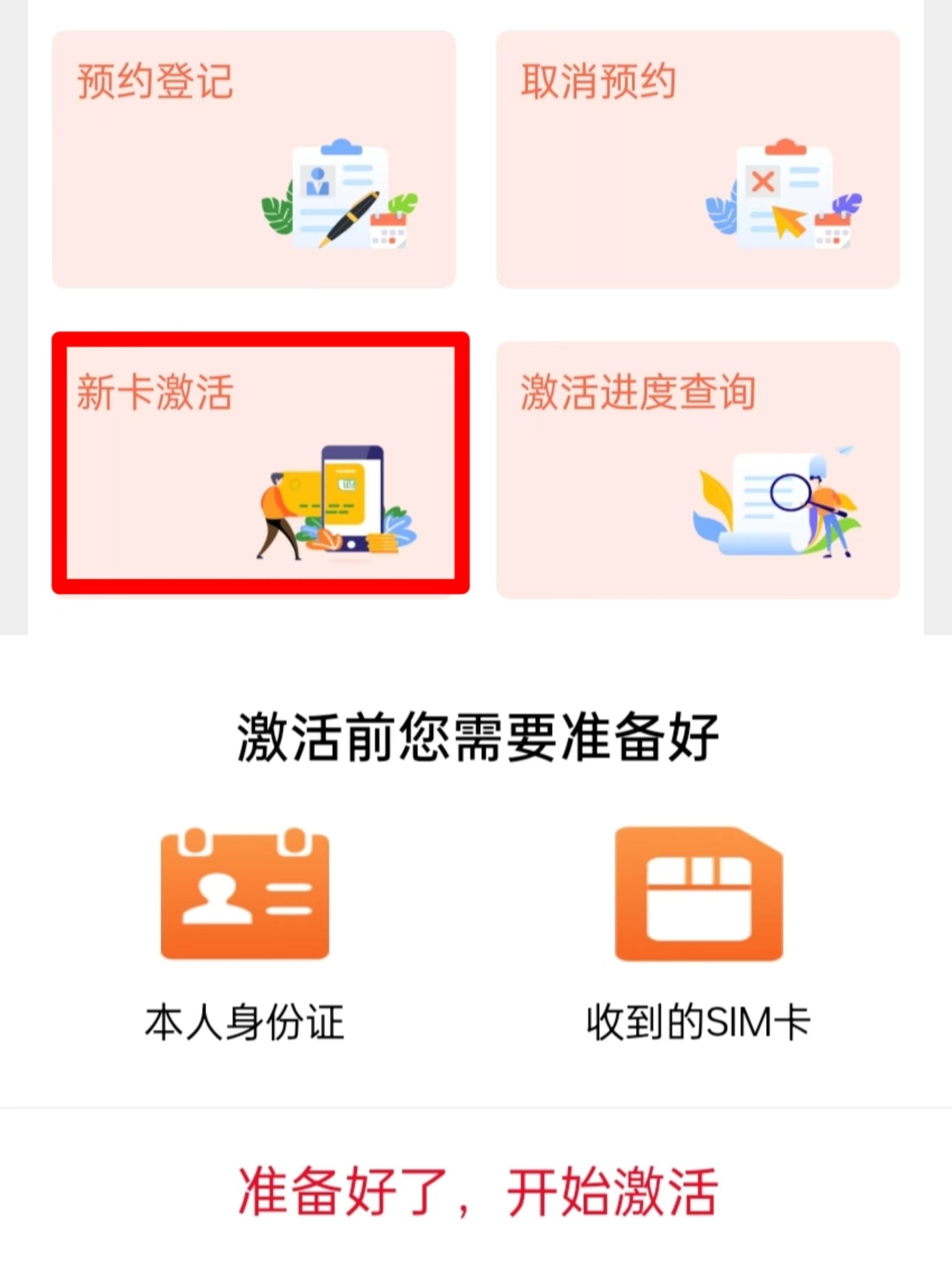The image size is (952, 1270).
Task: Select the 新卡激活 card
Action: tap(260, 463)
